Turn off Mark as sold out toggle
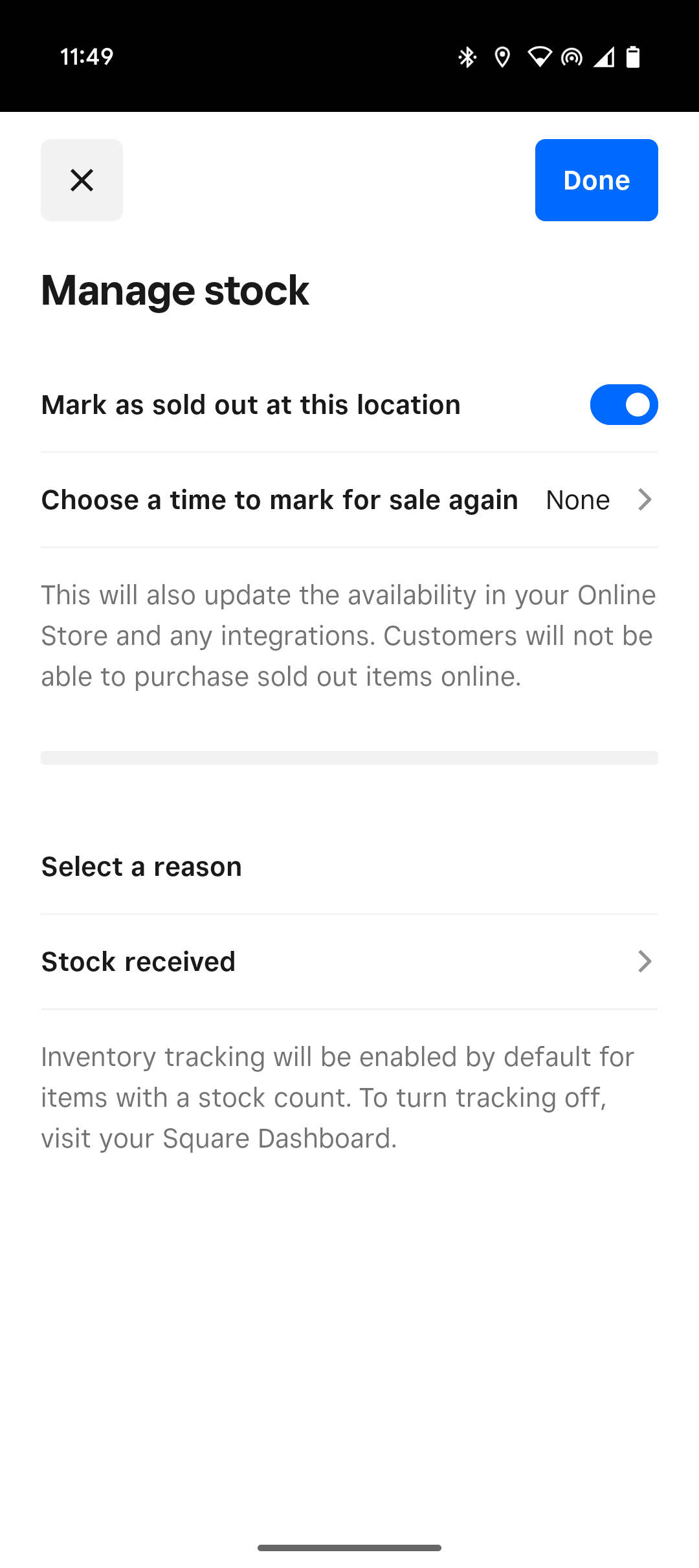Image resolution: width=699 pixels, height=1568 pixels. click(x=623, y=405)
